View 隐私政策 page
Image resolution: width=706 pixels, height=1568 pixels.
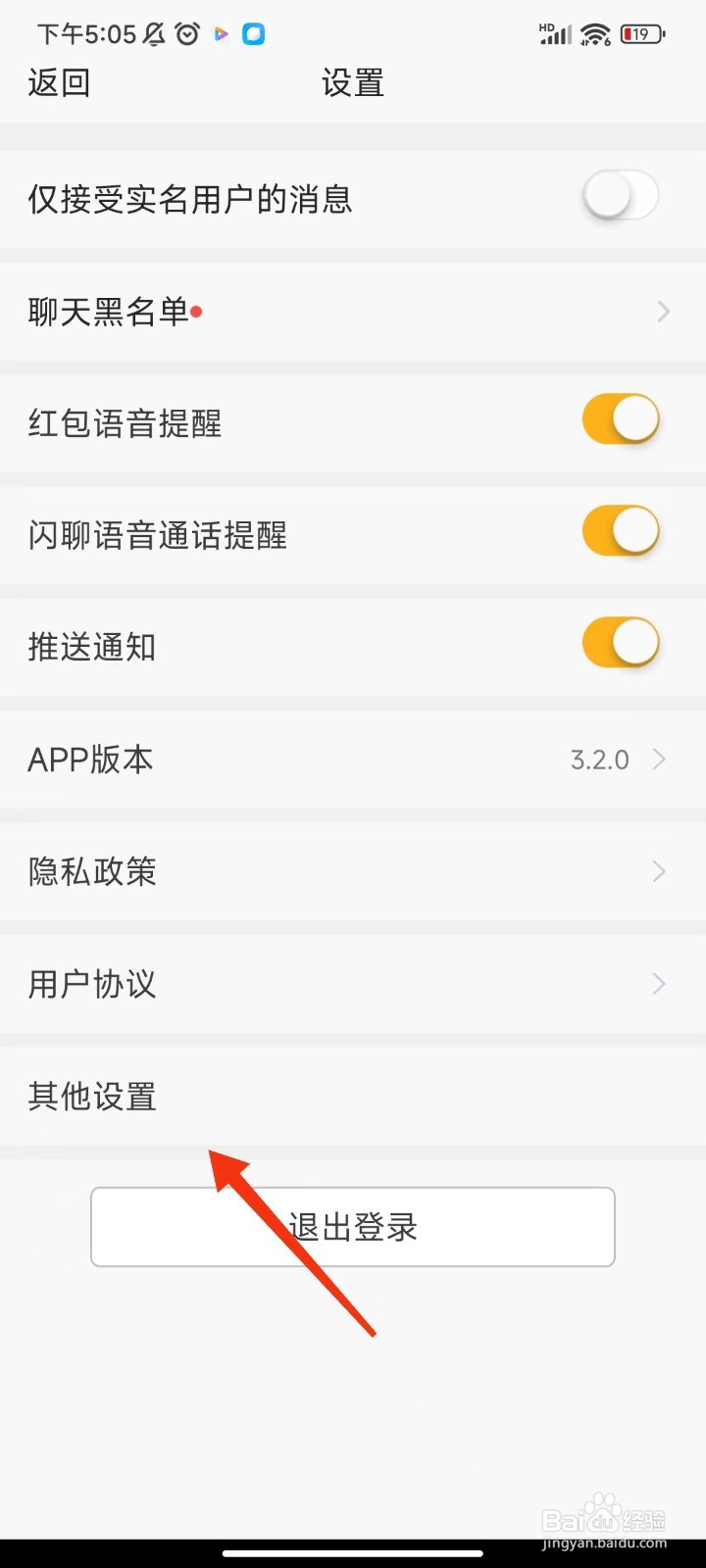353,871
